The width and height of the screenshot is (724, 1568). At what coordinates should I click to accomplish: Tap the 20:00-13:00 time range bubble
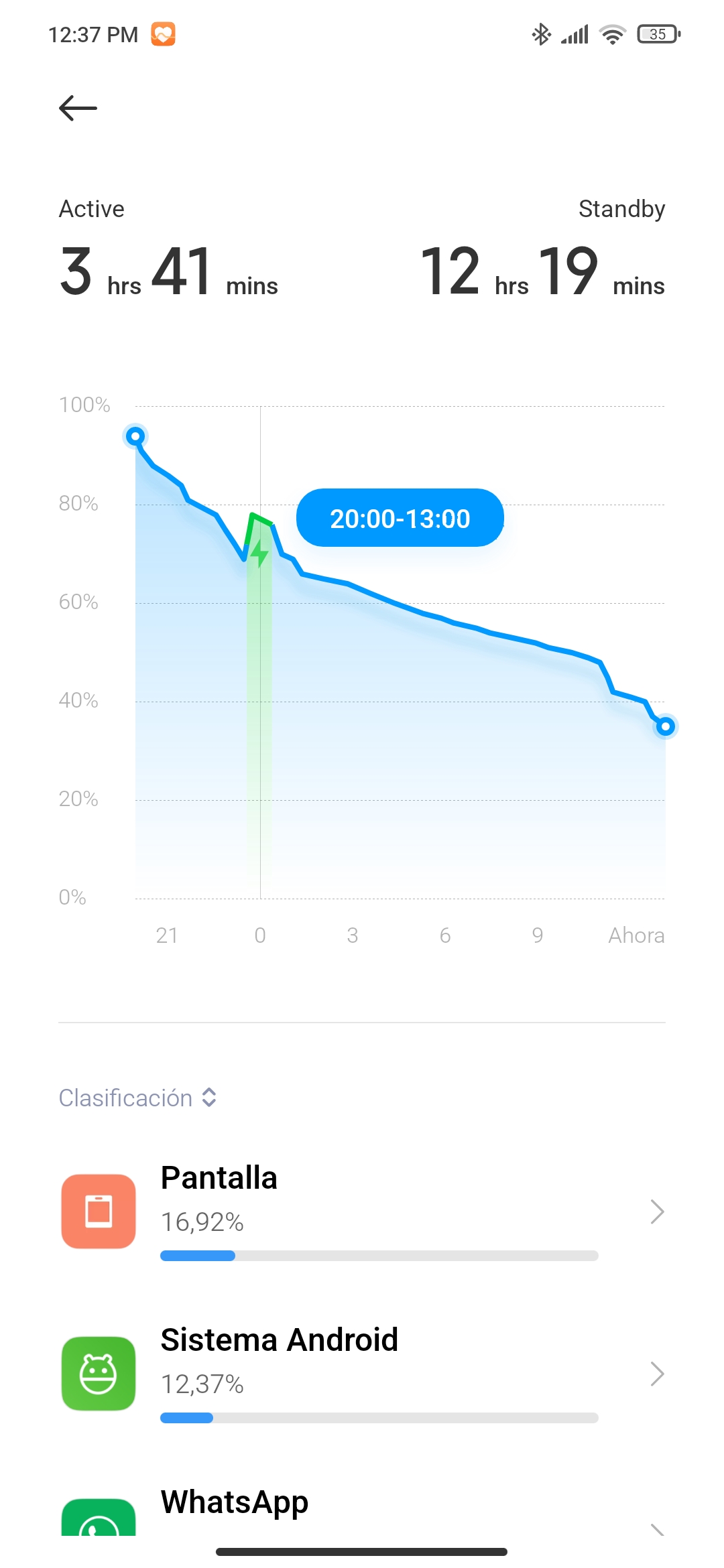[400, 518]
